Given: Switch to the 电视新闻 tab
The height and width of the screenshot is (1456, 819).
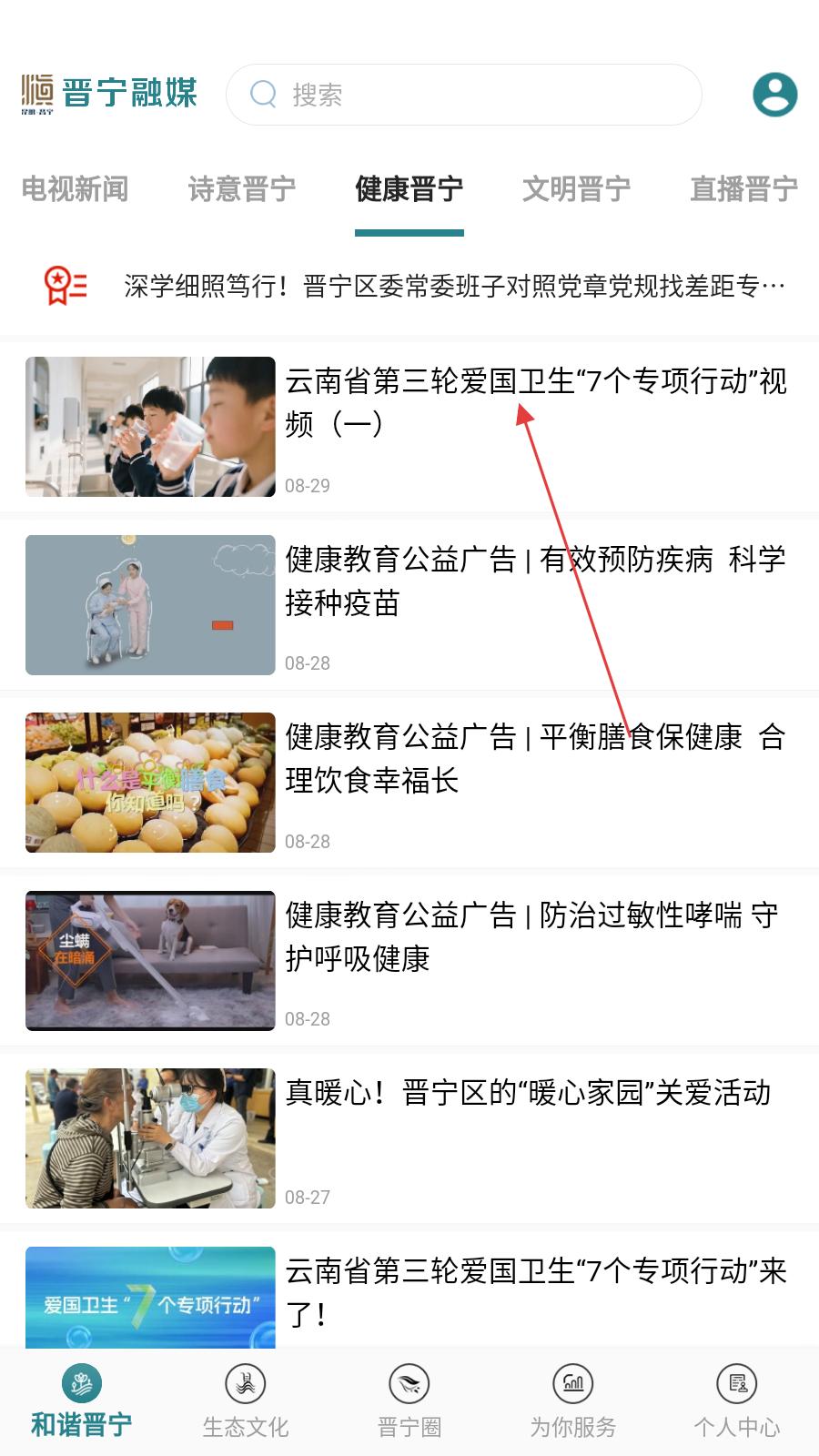Looking at the screenshot, I should point(75,189).
